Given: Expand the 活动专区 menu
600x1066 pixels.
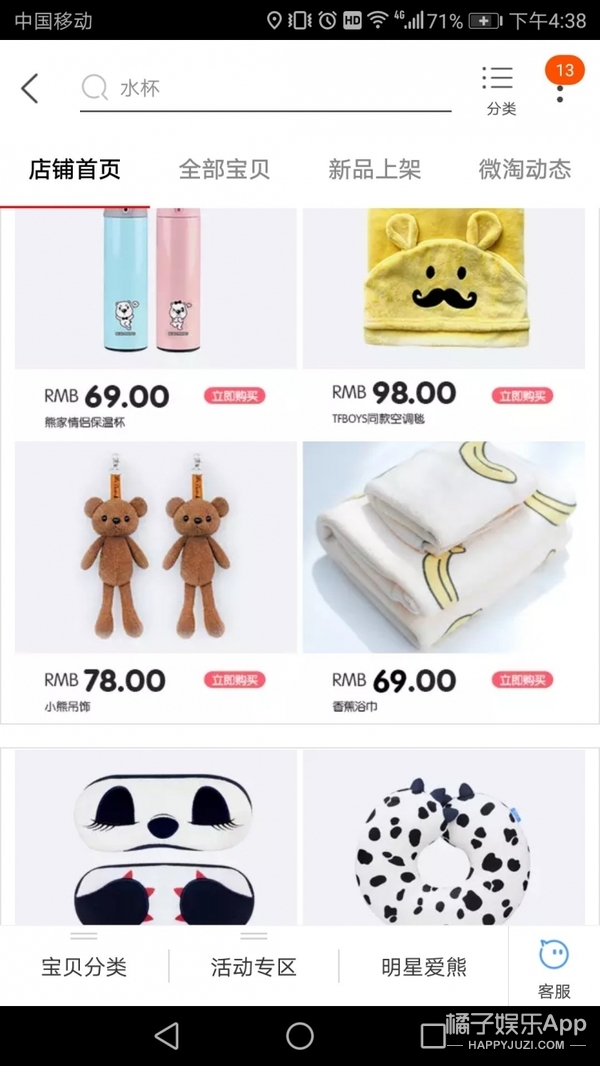Looking at the screenshot, I should point(254,967).
